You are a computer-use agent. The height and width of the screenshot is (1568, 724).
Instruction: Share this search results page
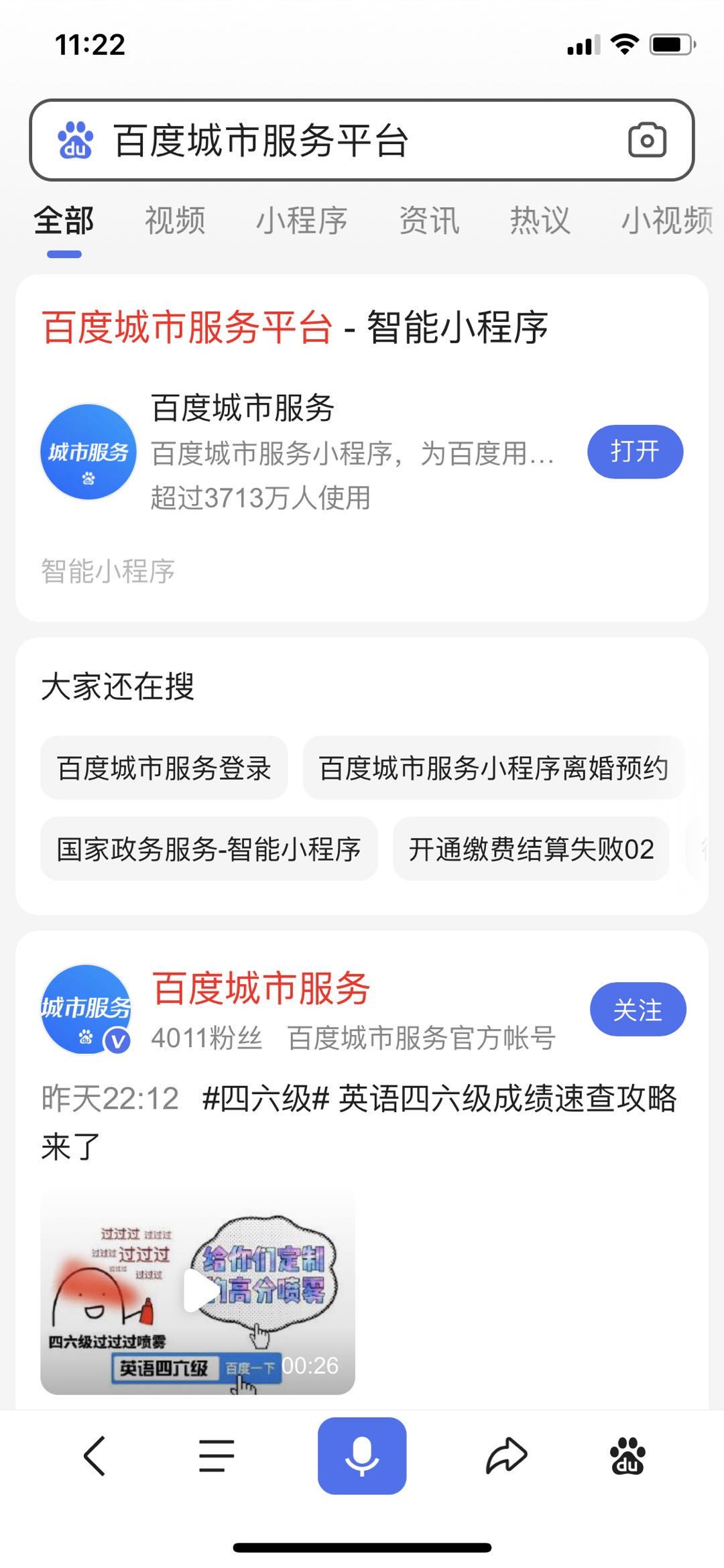pos(506,1456)
